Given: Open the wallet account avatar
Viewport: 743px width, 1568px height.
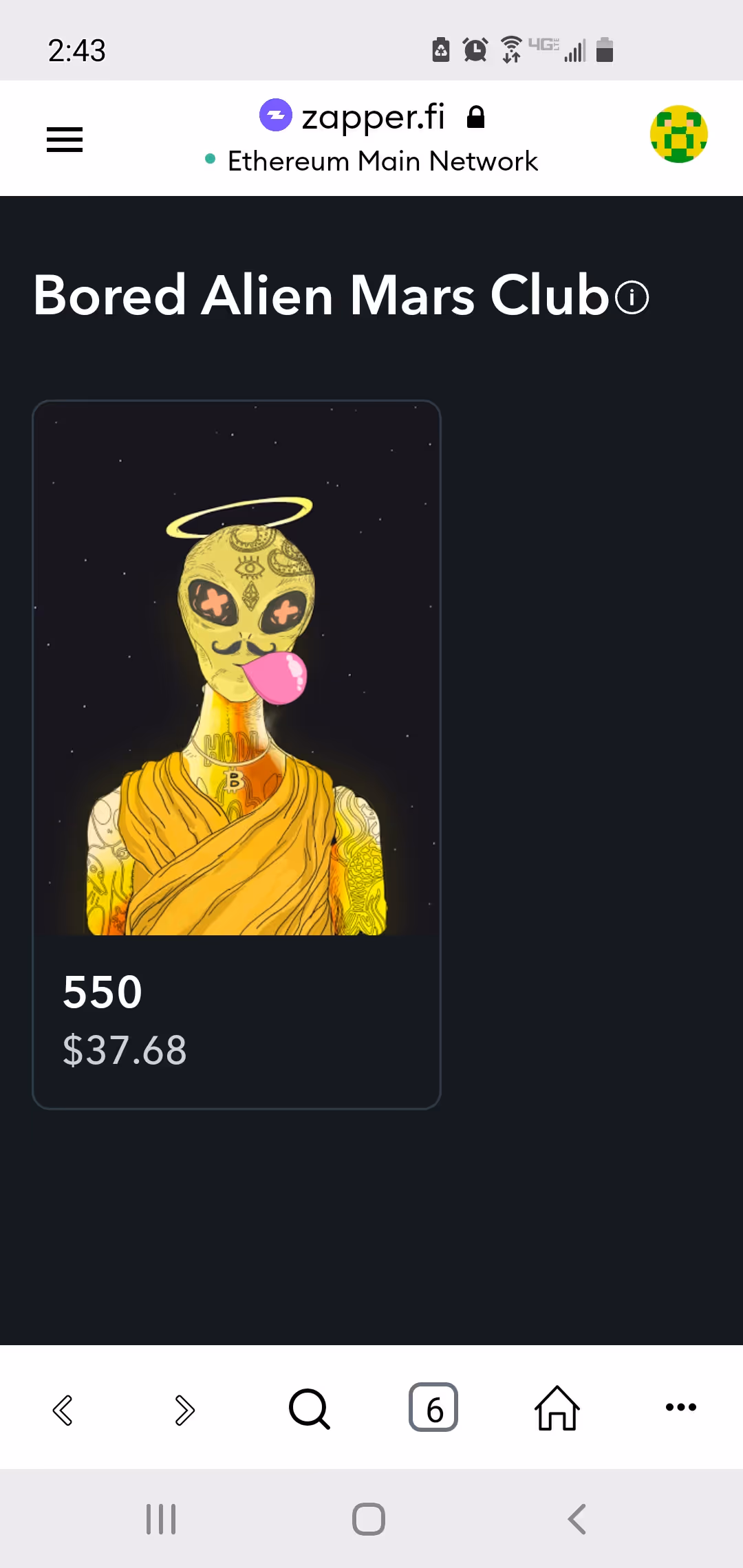Looking at the screenshot, I should 678,134.
